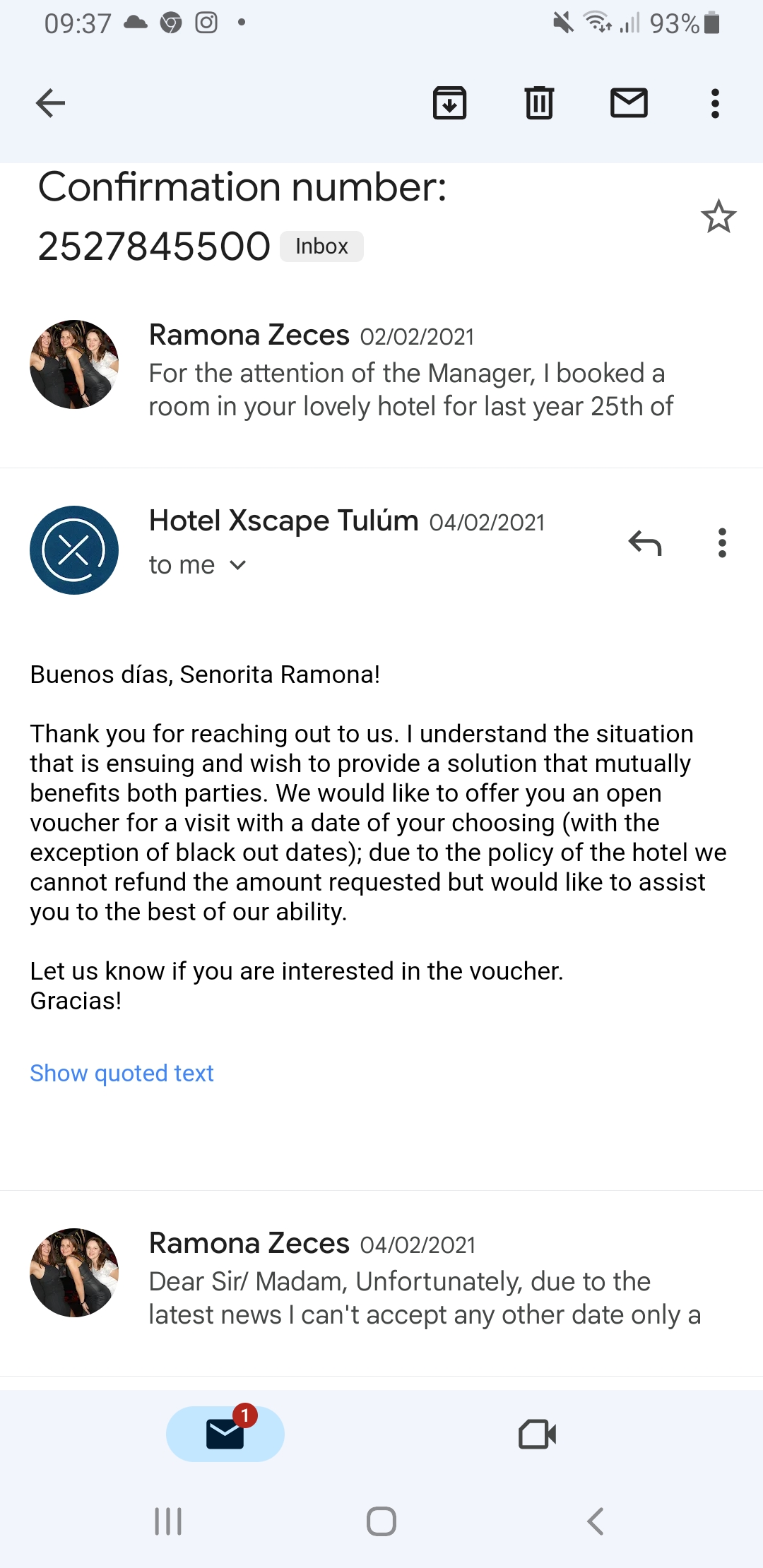The width and height of the screenshot is (763, 1568).
Task: Star this confirmation number conversation
Action: (x=718, y=217)
